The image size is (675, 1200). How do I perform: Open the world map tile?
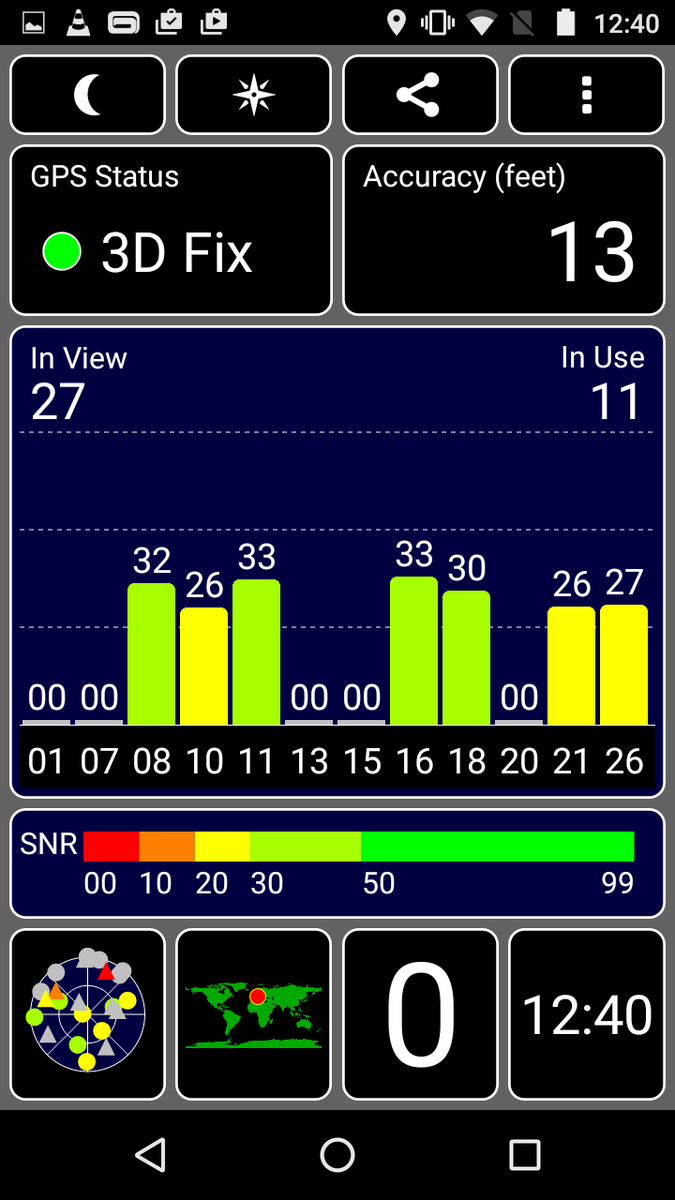(x=254, y=1014)
